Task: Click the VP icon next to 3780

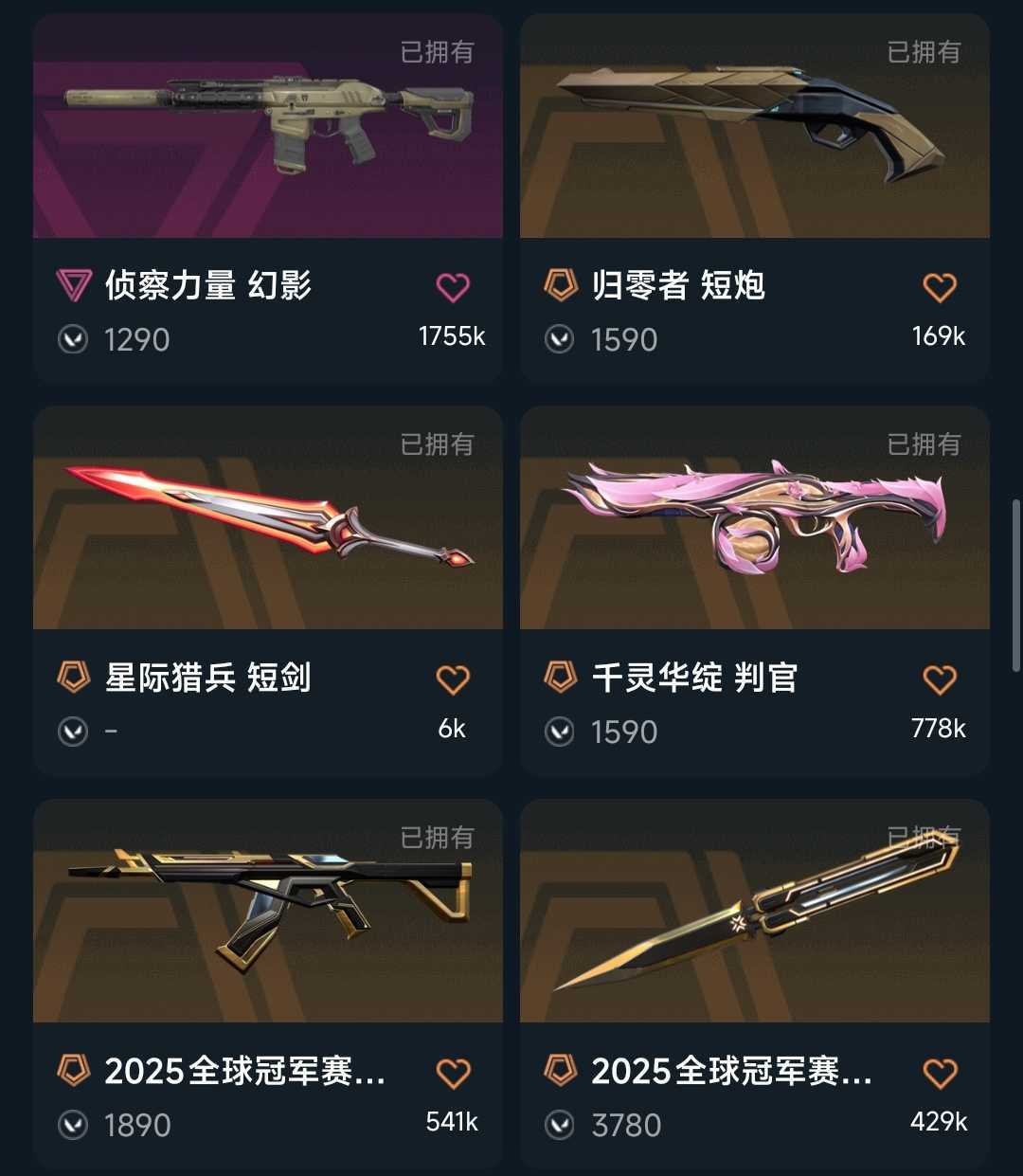Action: click(x=559, y=1124)
